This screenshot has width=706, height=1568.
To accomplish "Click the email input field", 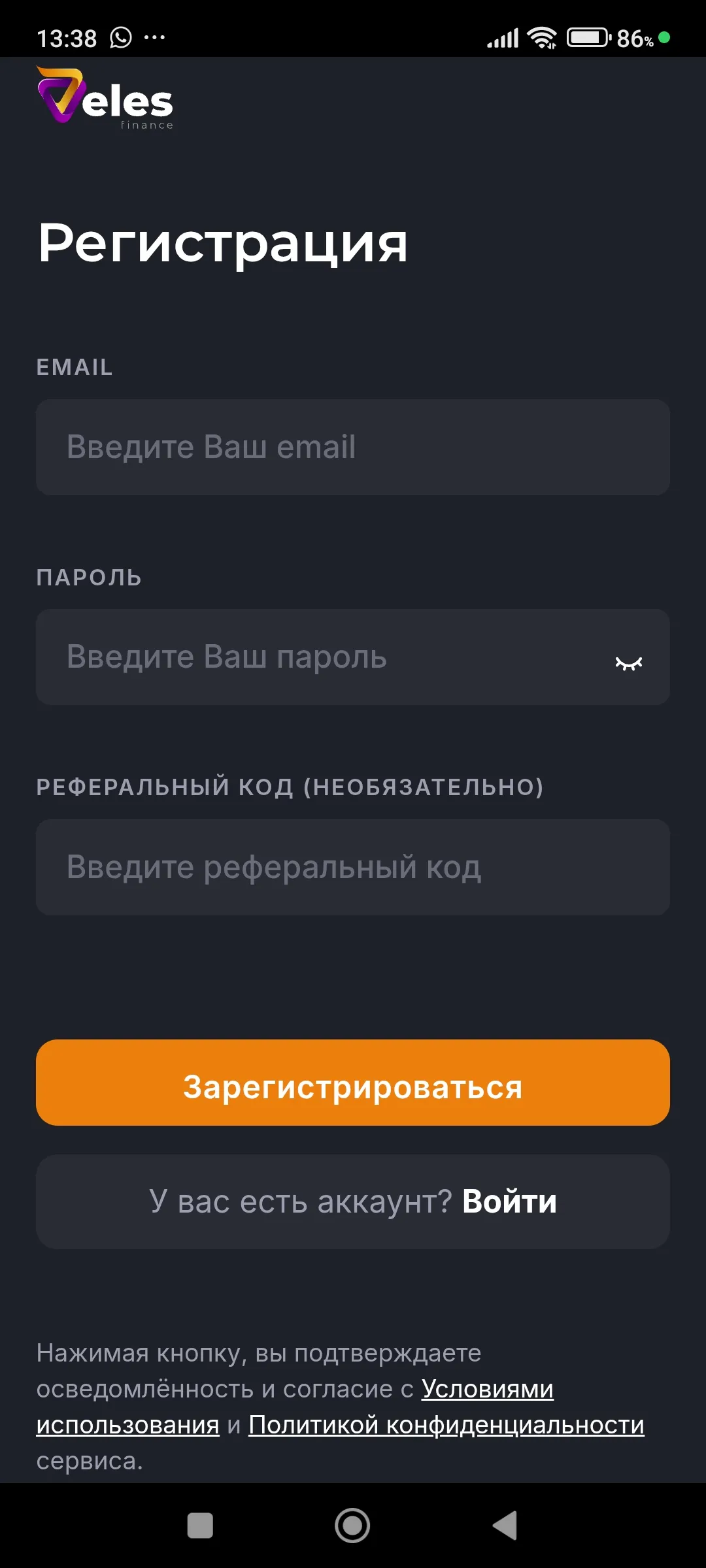I will 353,447.
